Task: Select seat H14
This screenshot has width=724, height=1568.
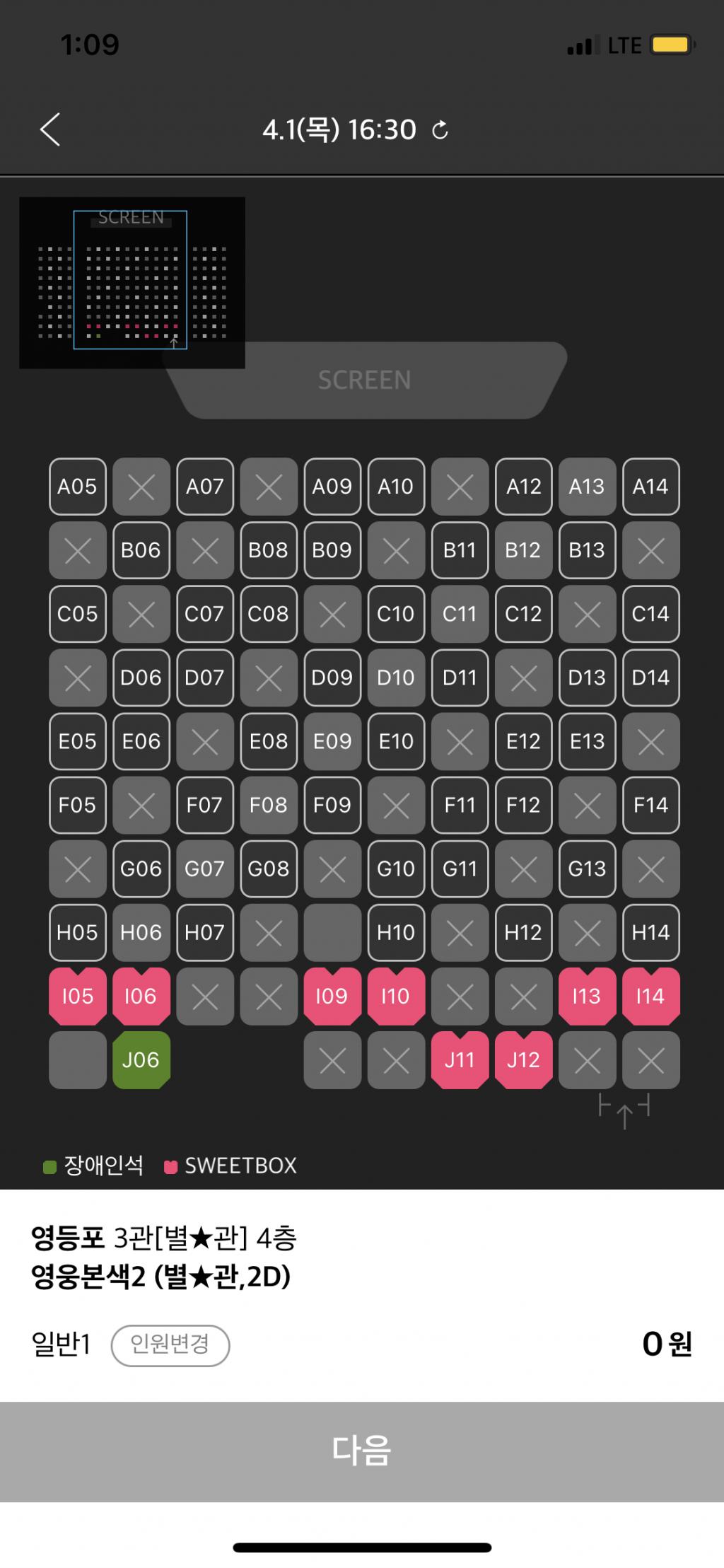Action: coord(650,932)
